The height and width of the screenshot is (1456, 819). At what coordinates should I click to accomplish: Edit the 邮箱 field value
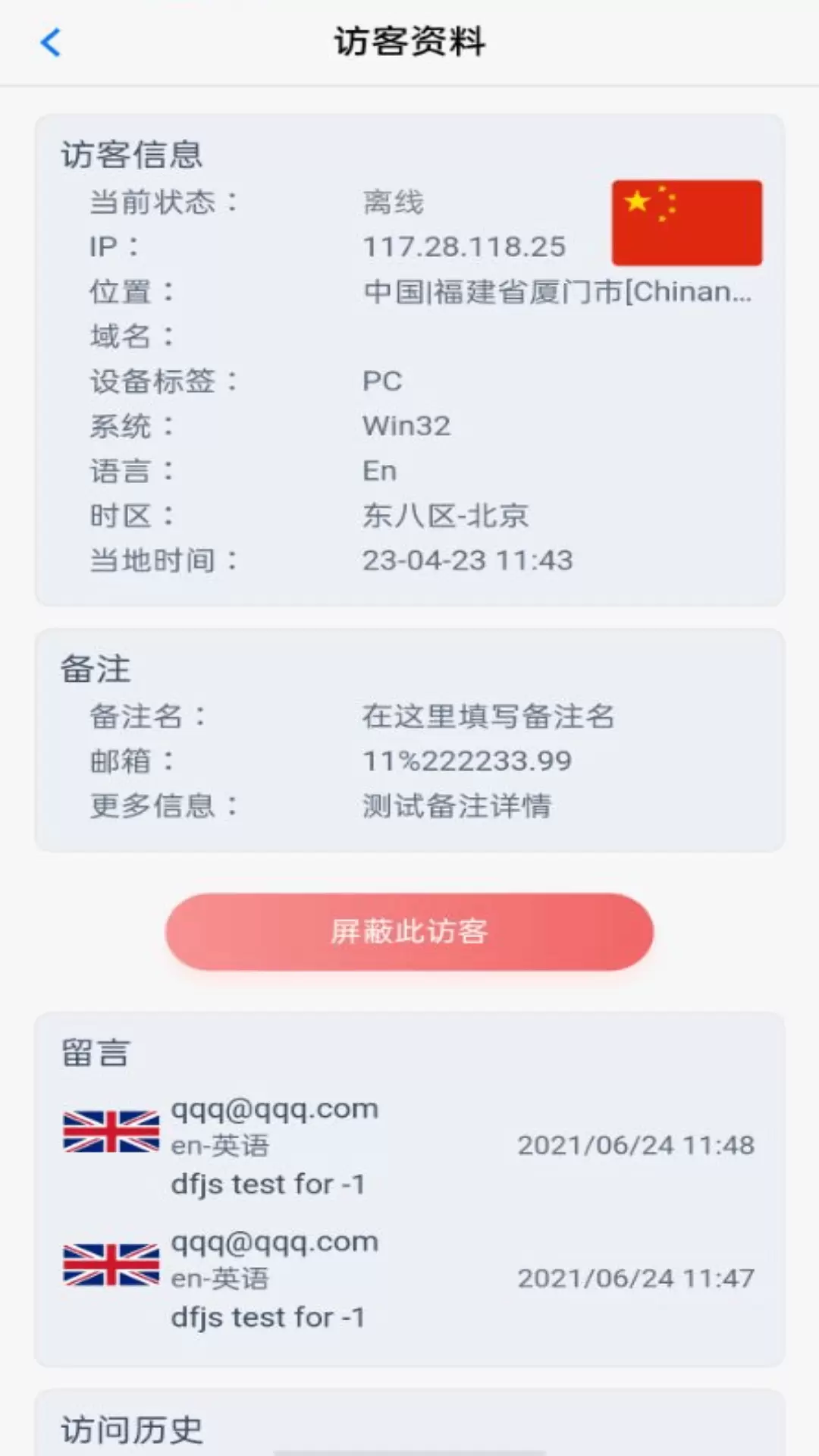467,761
